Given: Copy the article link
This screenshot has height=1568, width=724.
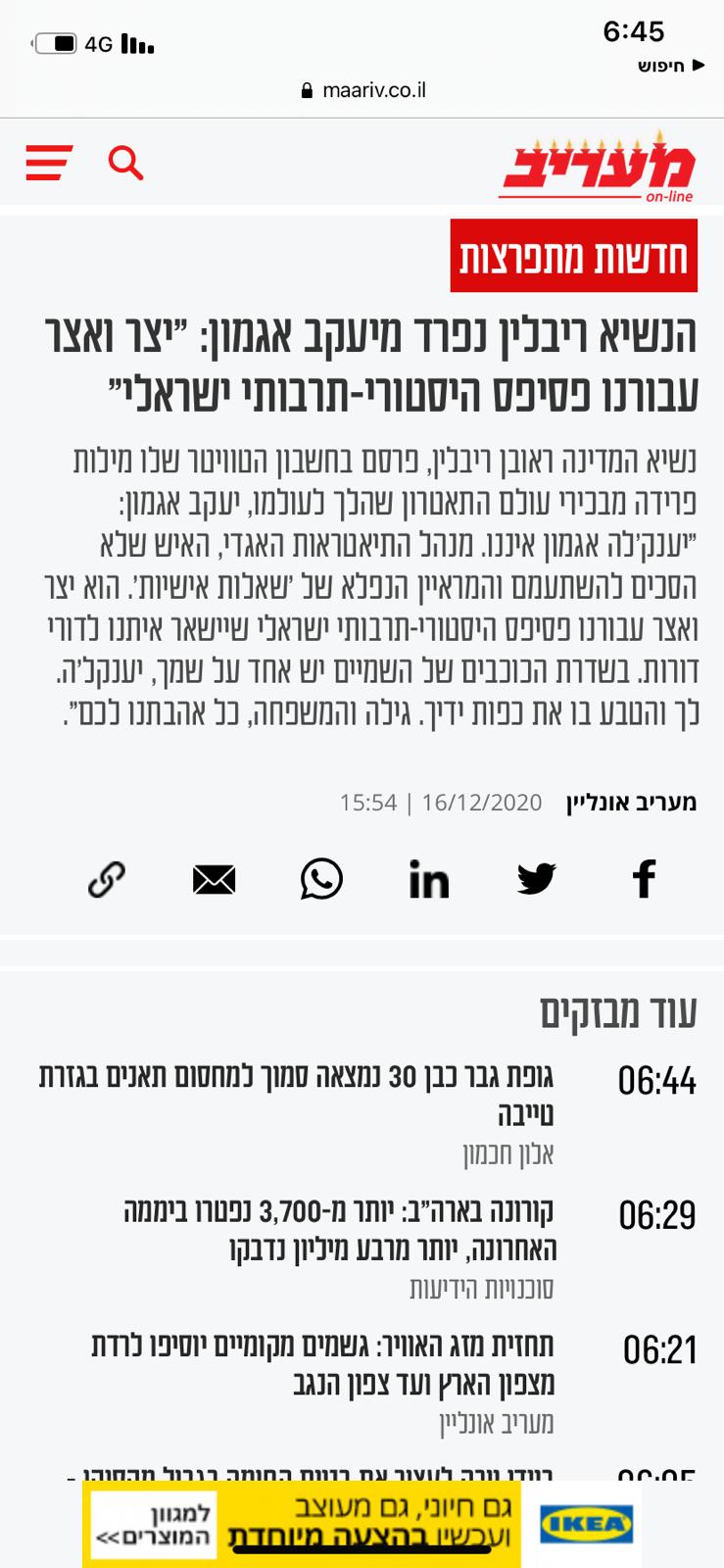Looking at the screenshot, I should (x=107, y=879).
